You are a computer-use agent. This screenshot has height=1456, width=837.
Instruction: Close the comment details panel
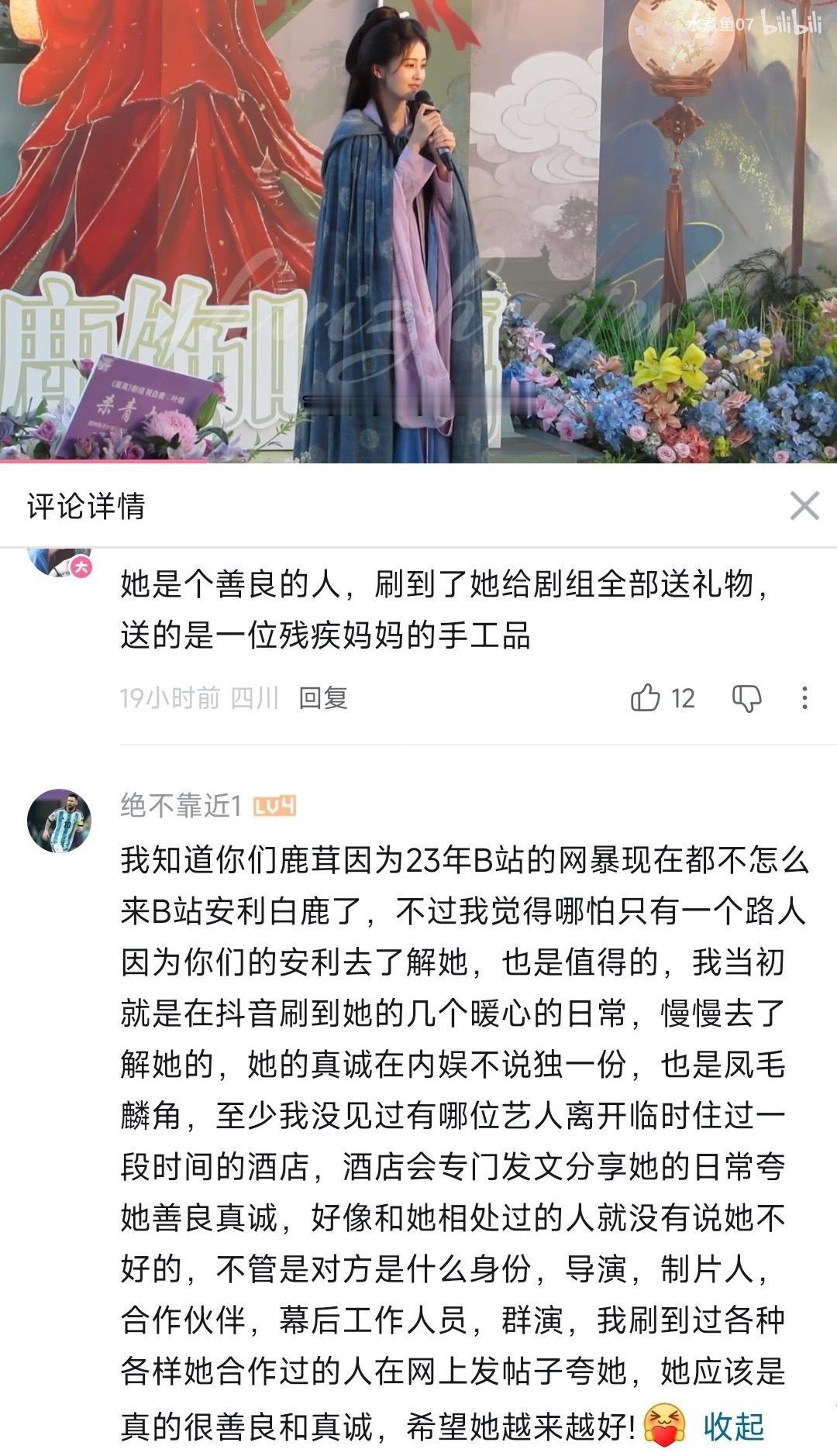pyautogui.click(x=804, y=506)
